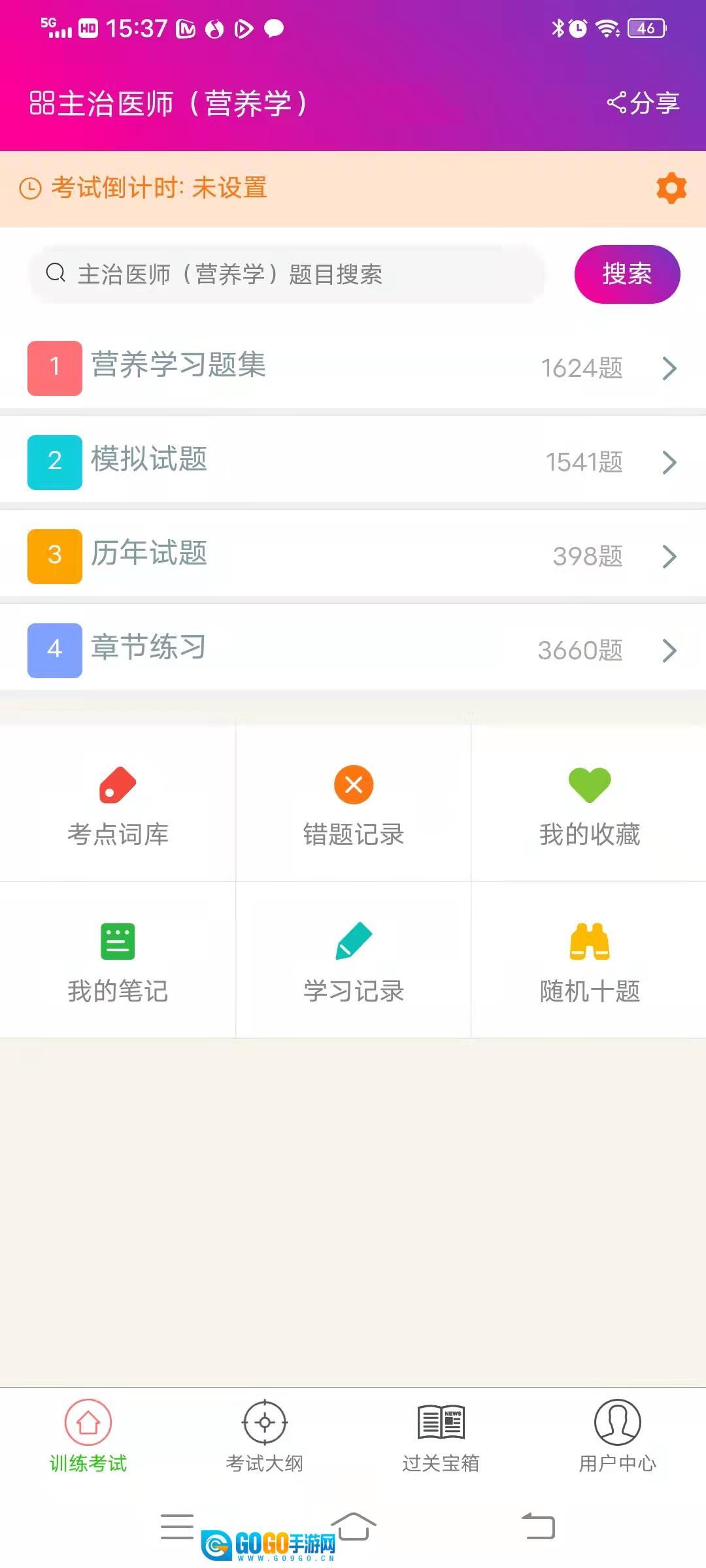
Task: Open 章节练习 chapter practice
Action: click(353, 650)
